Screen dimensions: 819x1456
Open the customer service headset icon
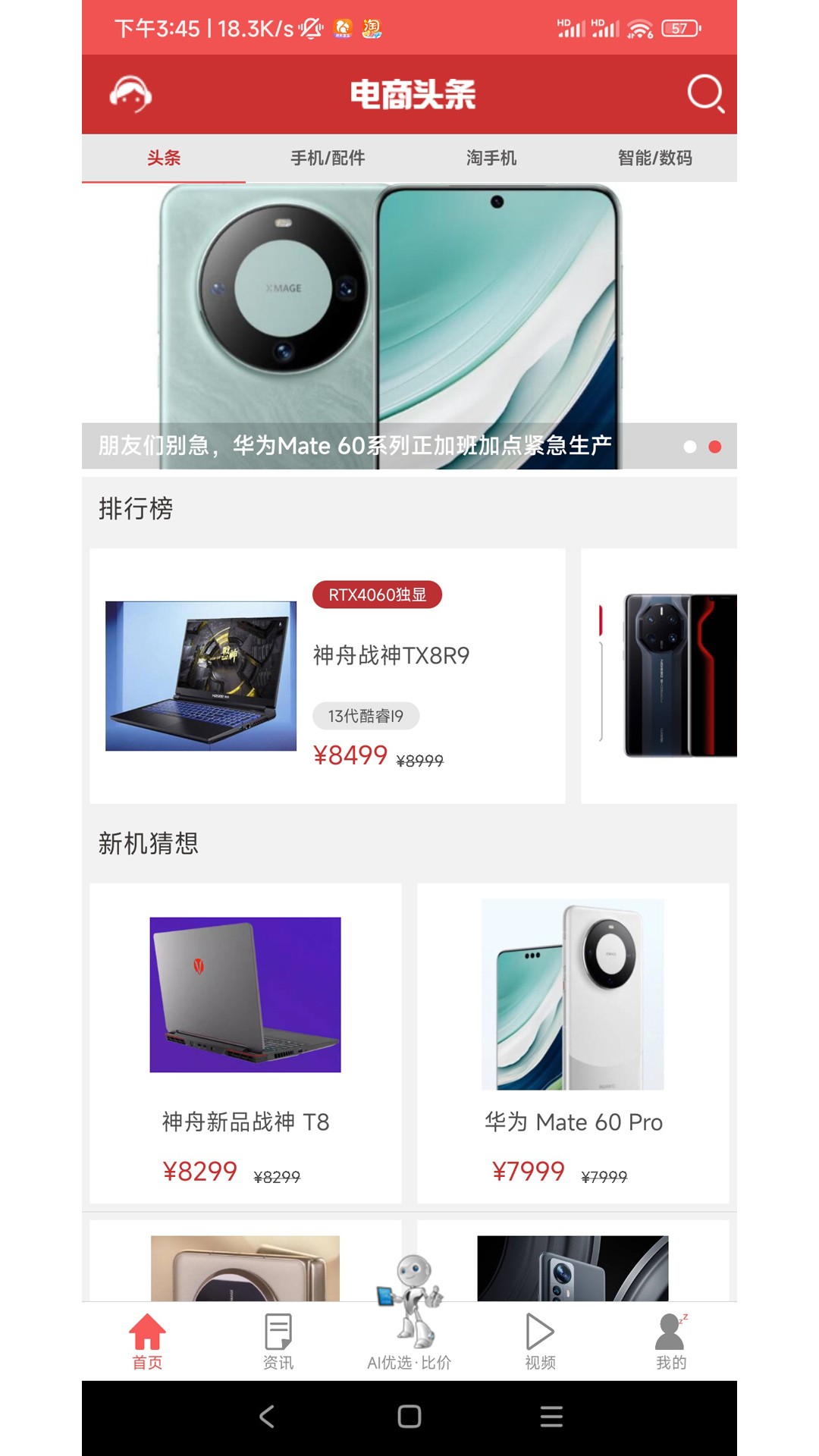pos(130,96)
